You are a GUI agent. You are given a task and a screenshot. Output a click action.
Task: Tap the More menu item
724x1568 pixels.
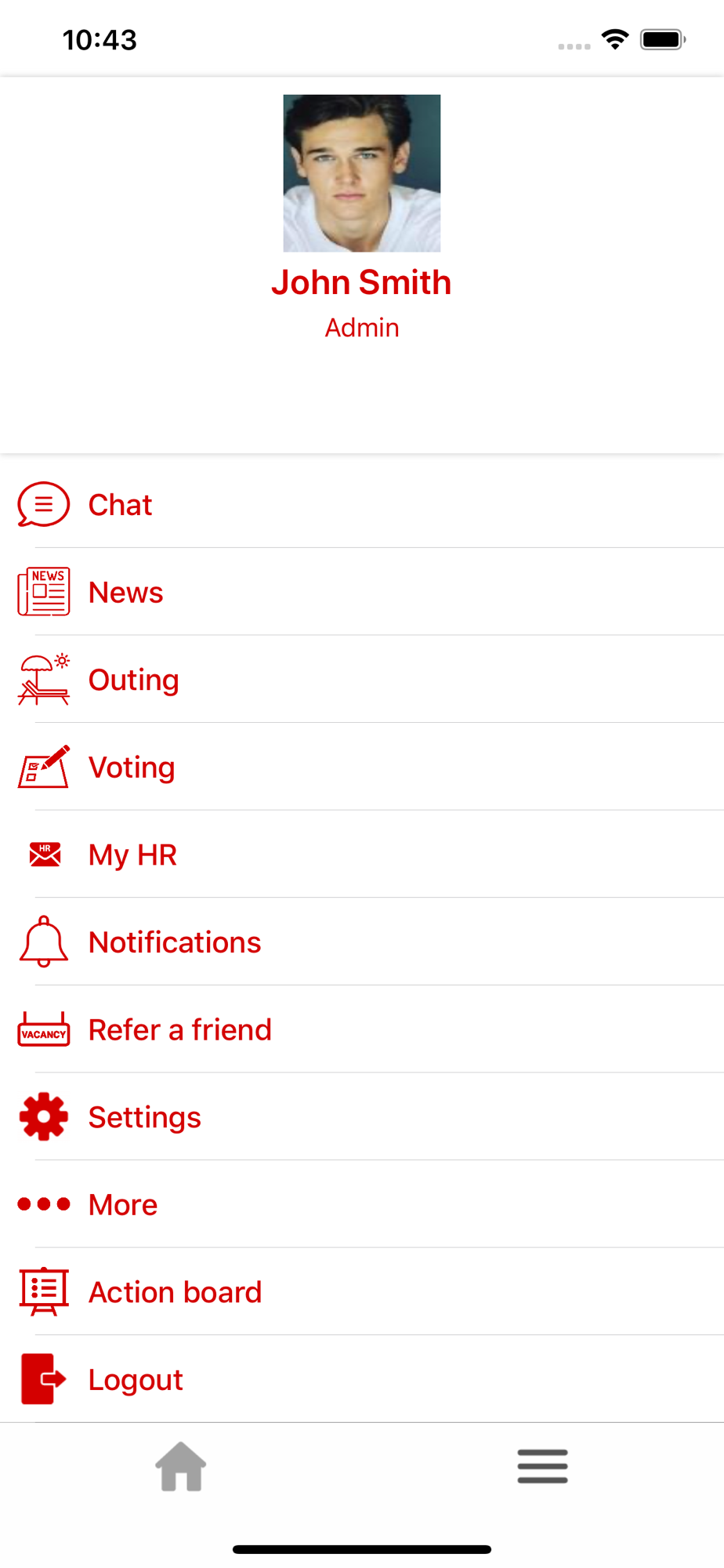click(122, 1205)
